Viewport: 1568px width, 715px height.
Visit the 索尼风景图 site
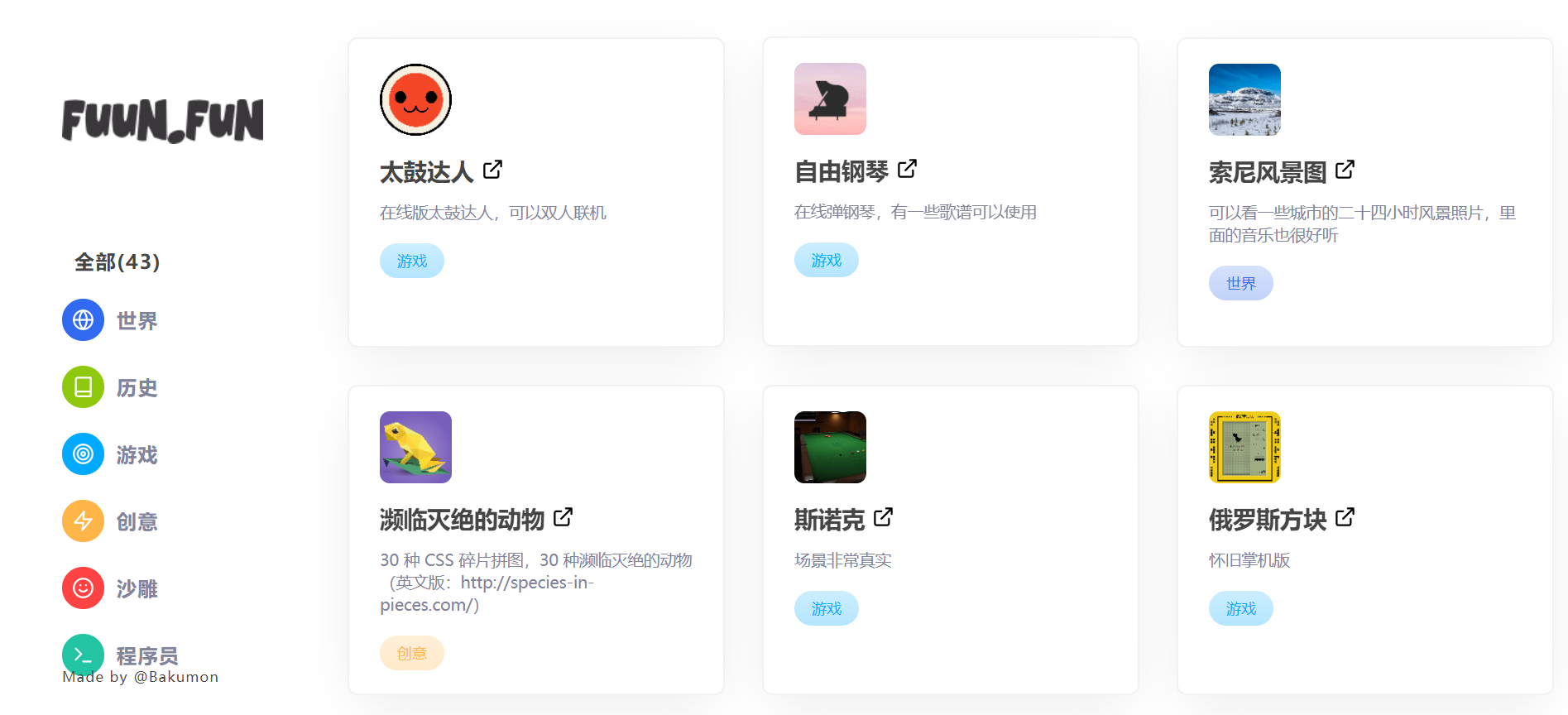[1345, 170]
